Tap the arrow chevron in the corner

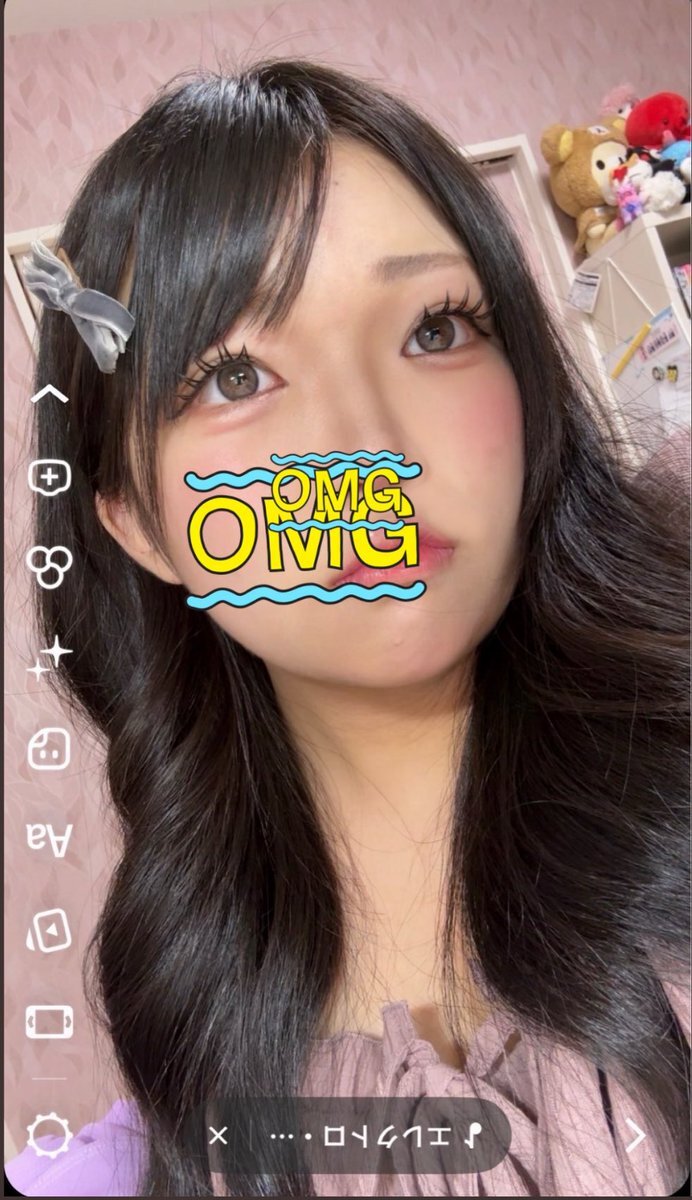tap(636, 1135)
